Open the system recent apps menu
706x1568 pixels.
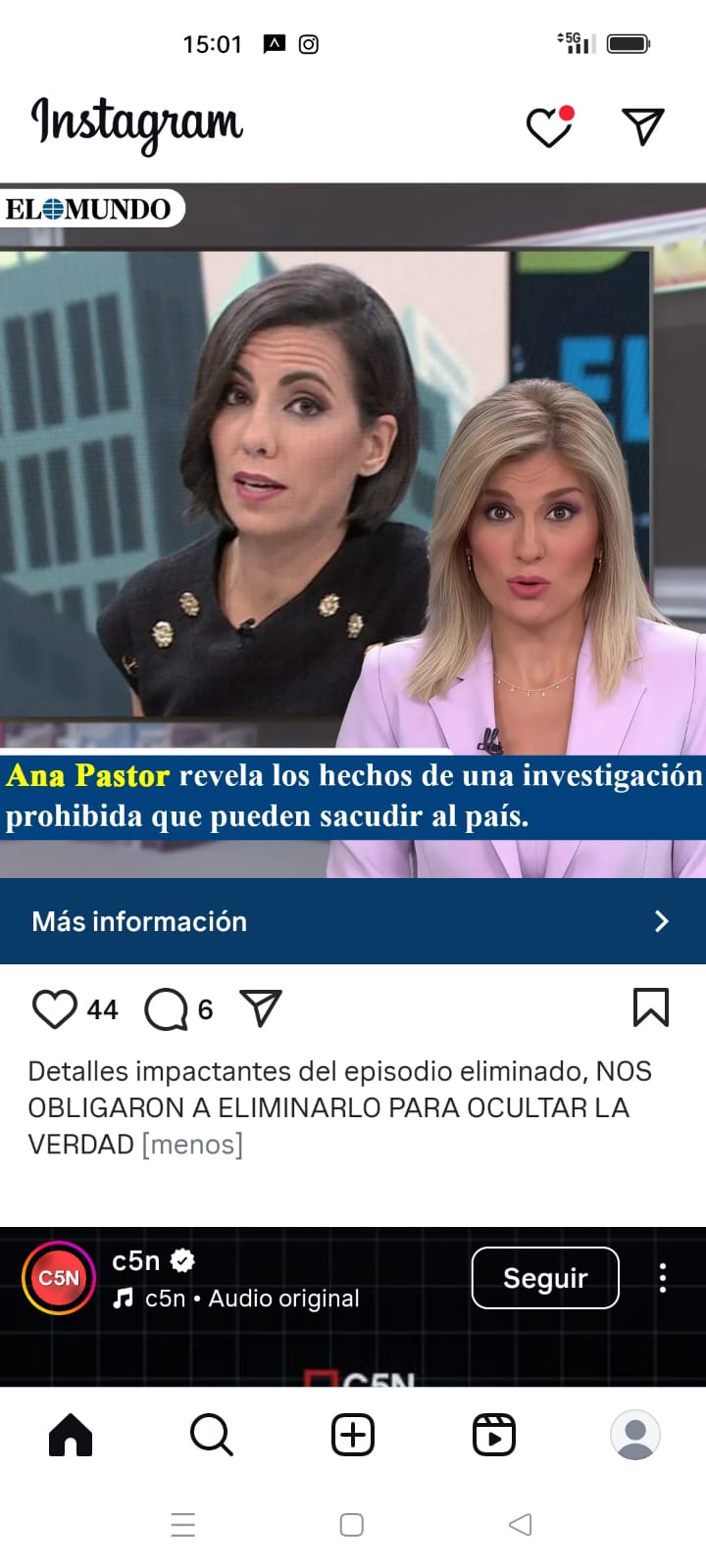pos(183,1525)
